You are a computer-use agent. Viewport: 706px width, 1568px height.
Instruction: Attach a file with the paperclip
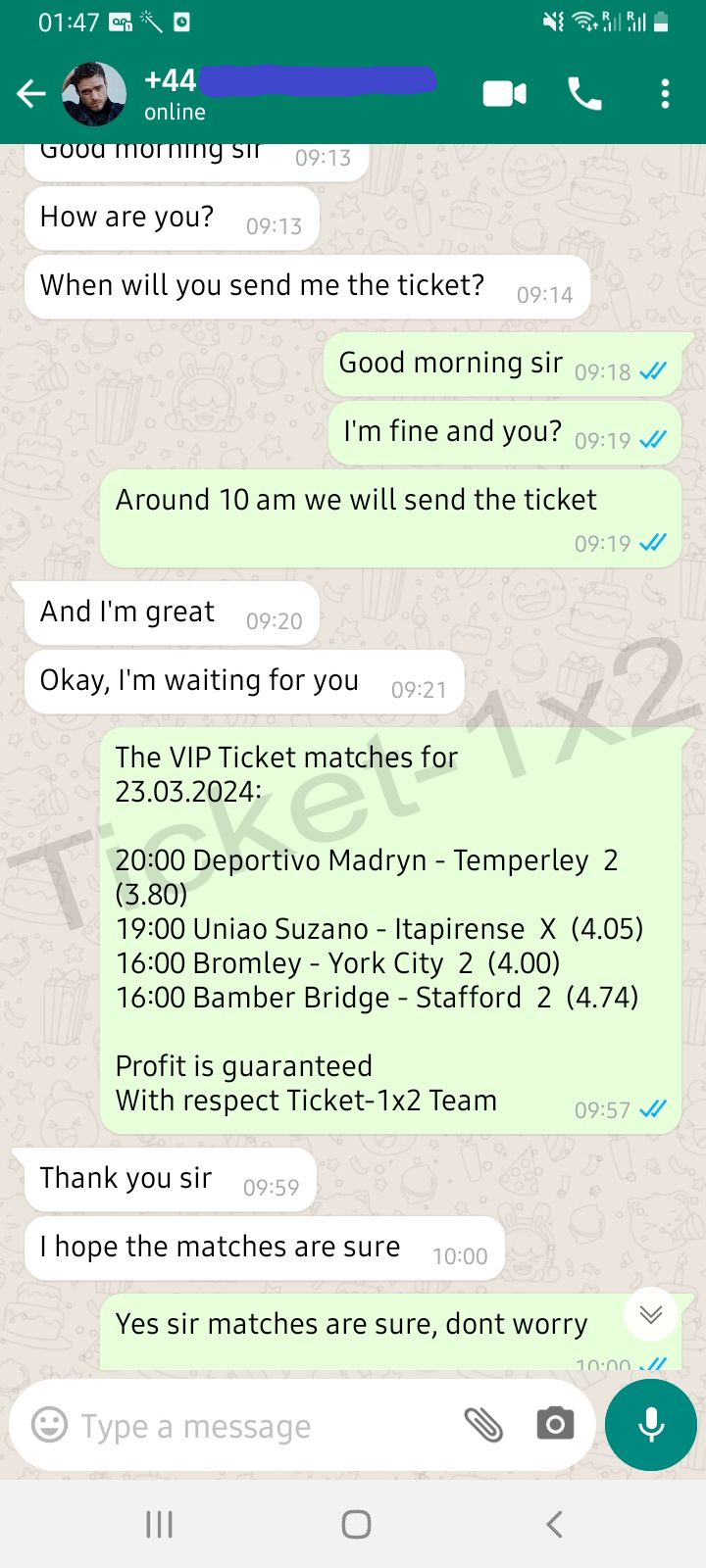point(483,1425)
